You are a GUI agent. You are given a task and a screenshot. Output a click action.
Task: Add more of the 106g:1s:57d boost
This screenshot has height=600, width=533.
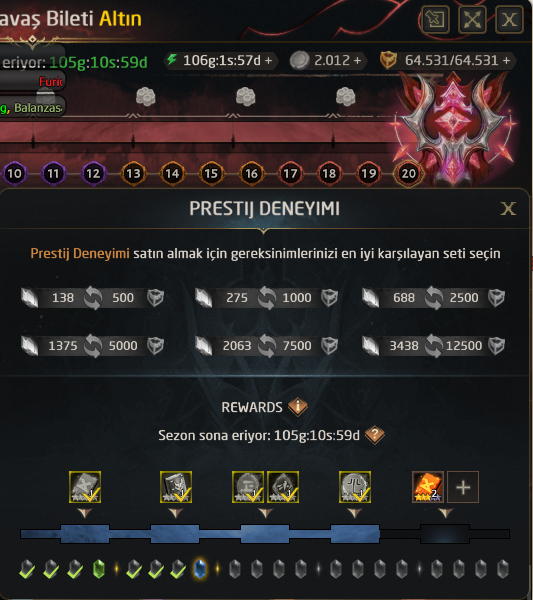[269, 60]
